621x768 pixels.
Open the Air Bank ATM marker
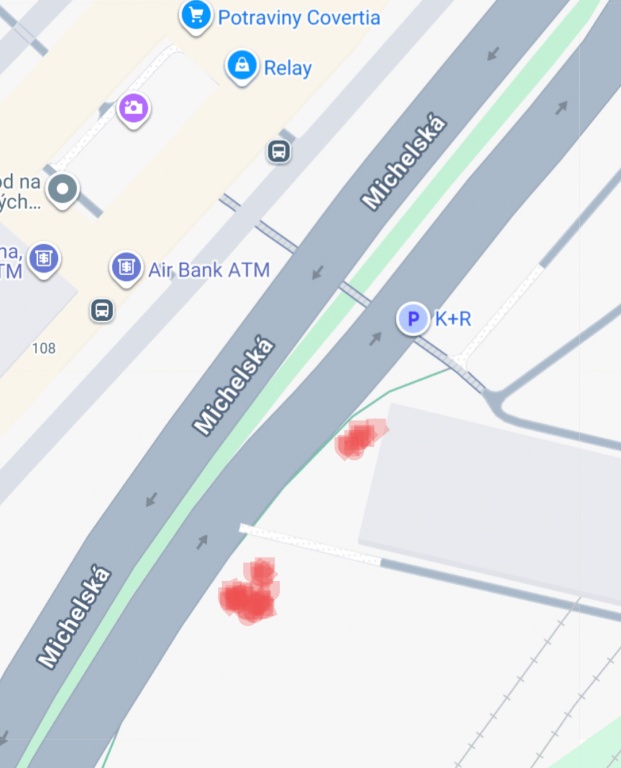coord(125,267)
